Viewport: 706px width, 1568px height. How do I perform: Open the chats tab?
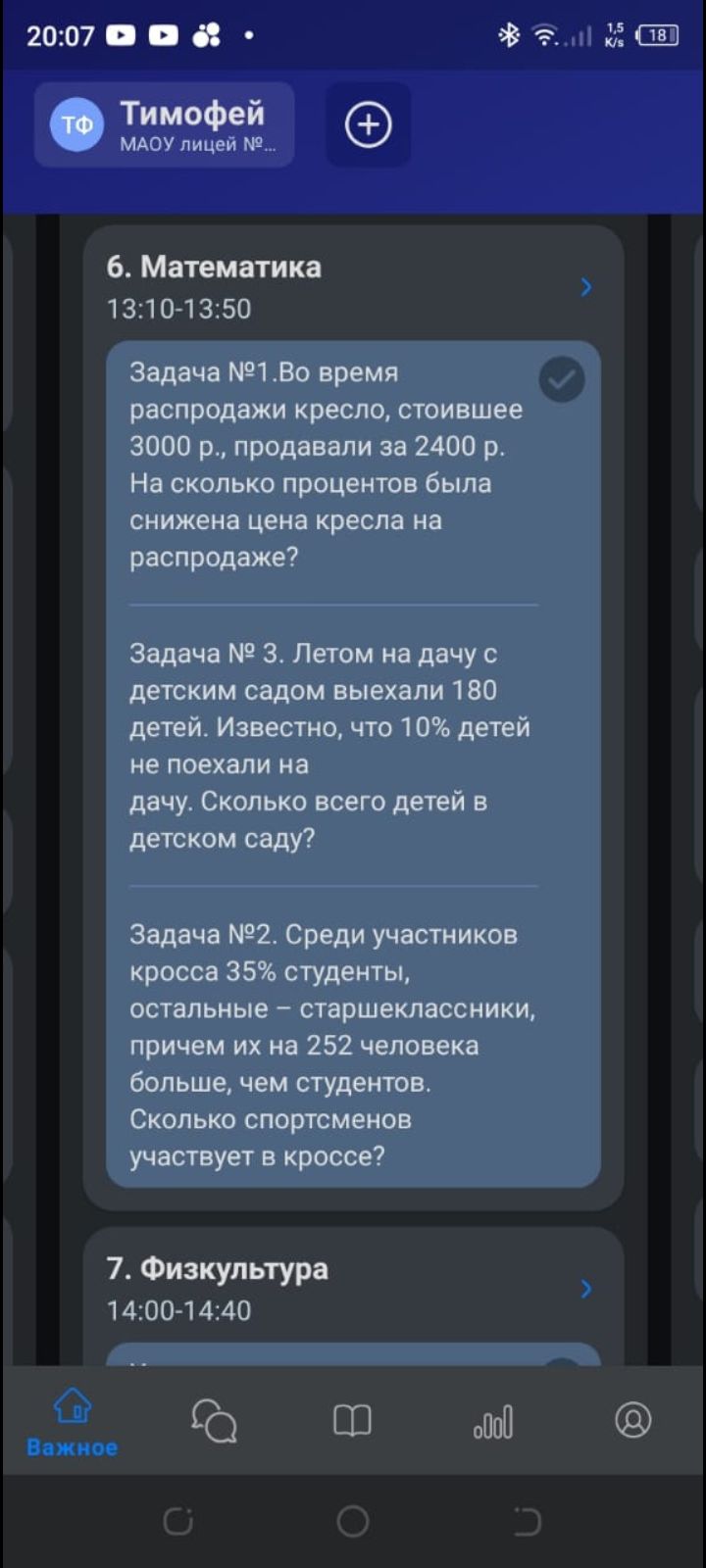coord(214,1420)
